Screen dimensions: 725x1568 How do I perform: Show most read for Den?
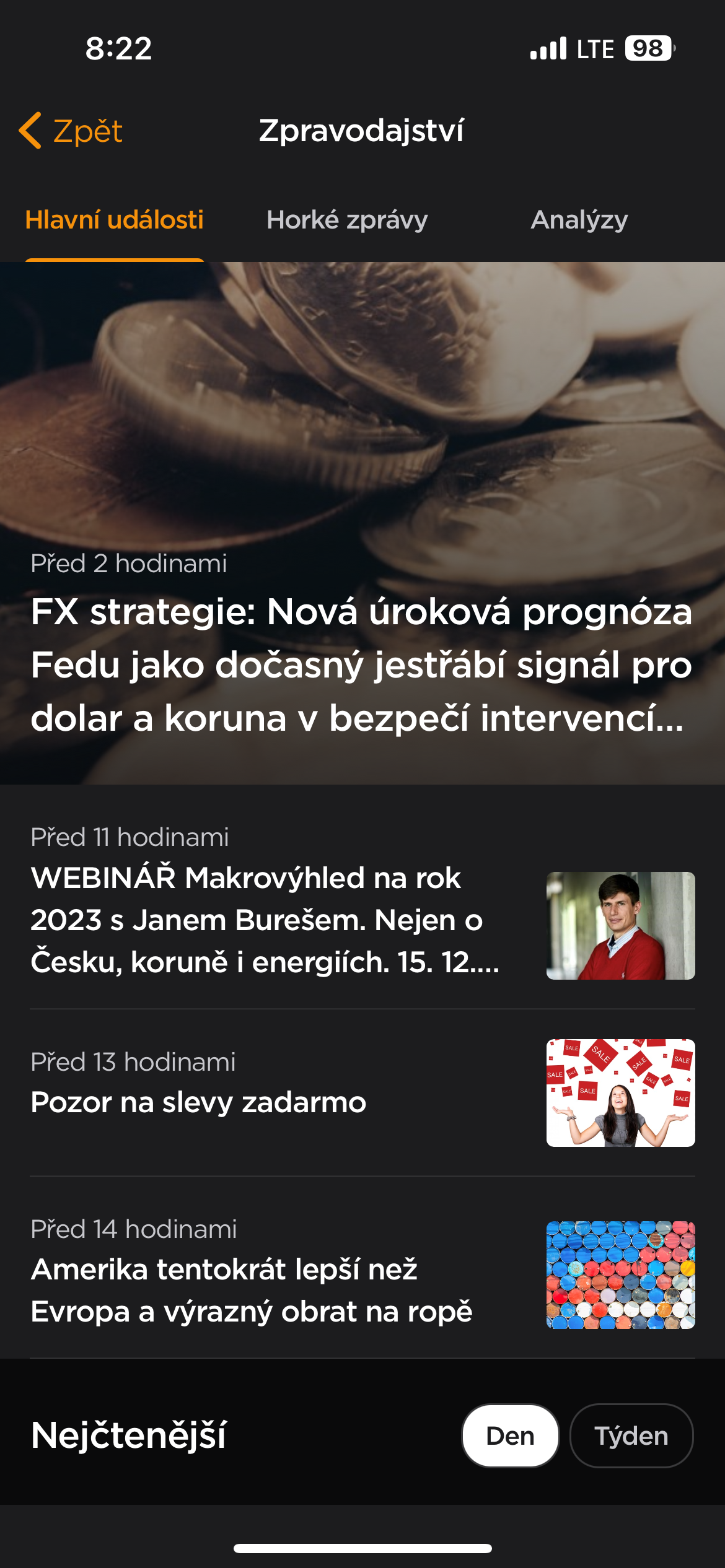pos(510,1435)
